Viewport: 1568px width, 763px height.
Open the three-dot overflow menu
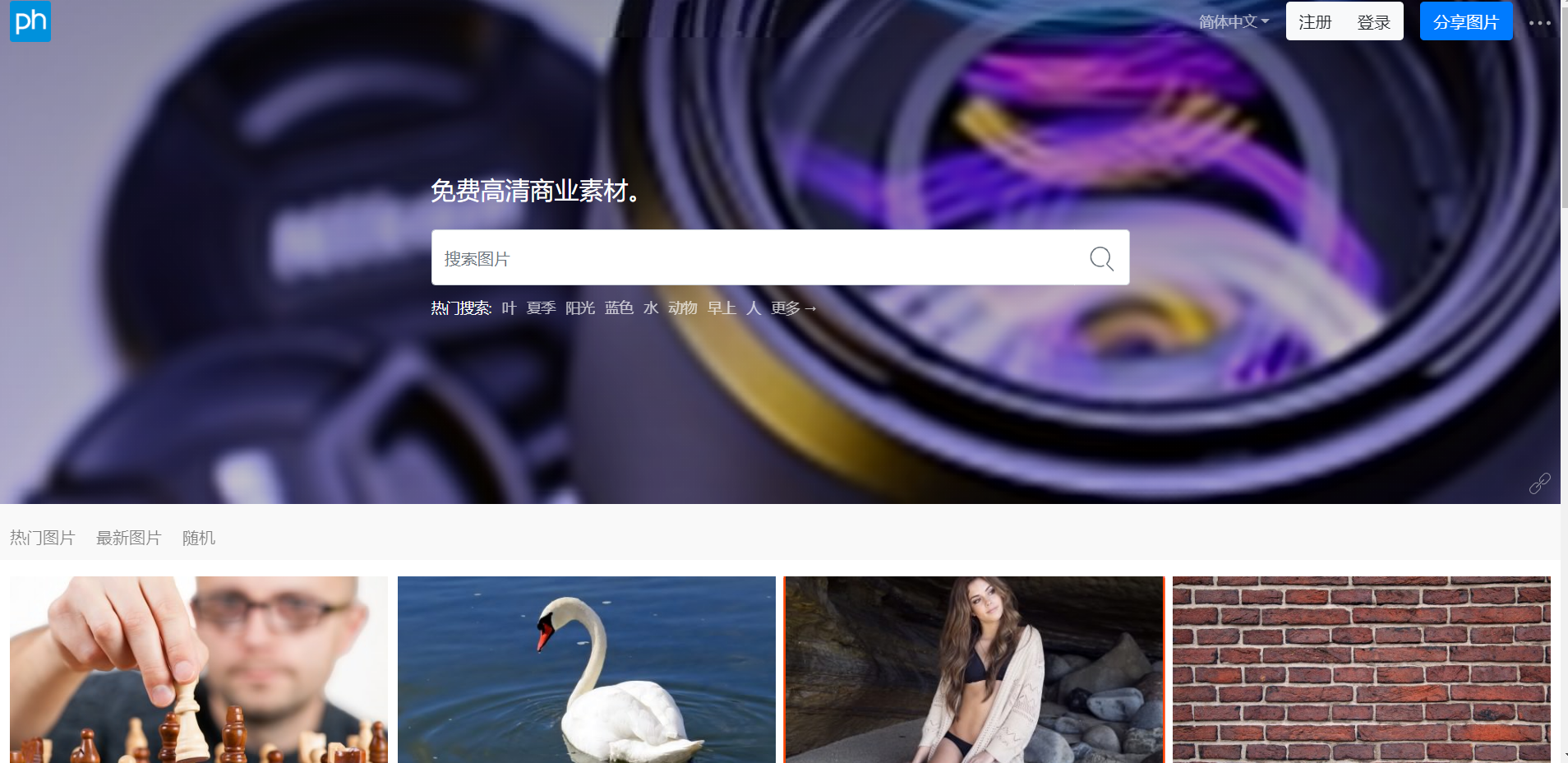(1539, 23)
